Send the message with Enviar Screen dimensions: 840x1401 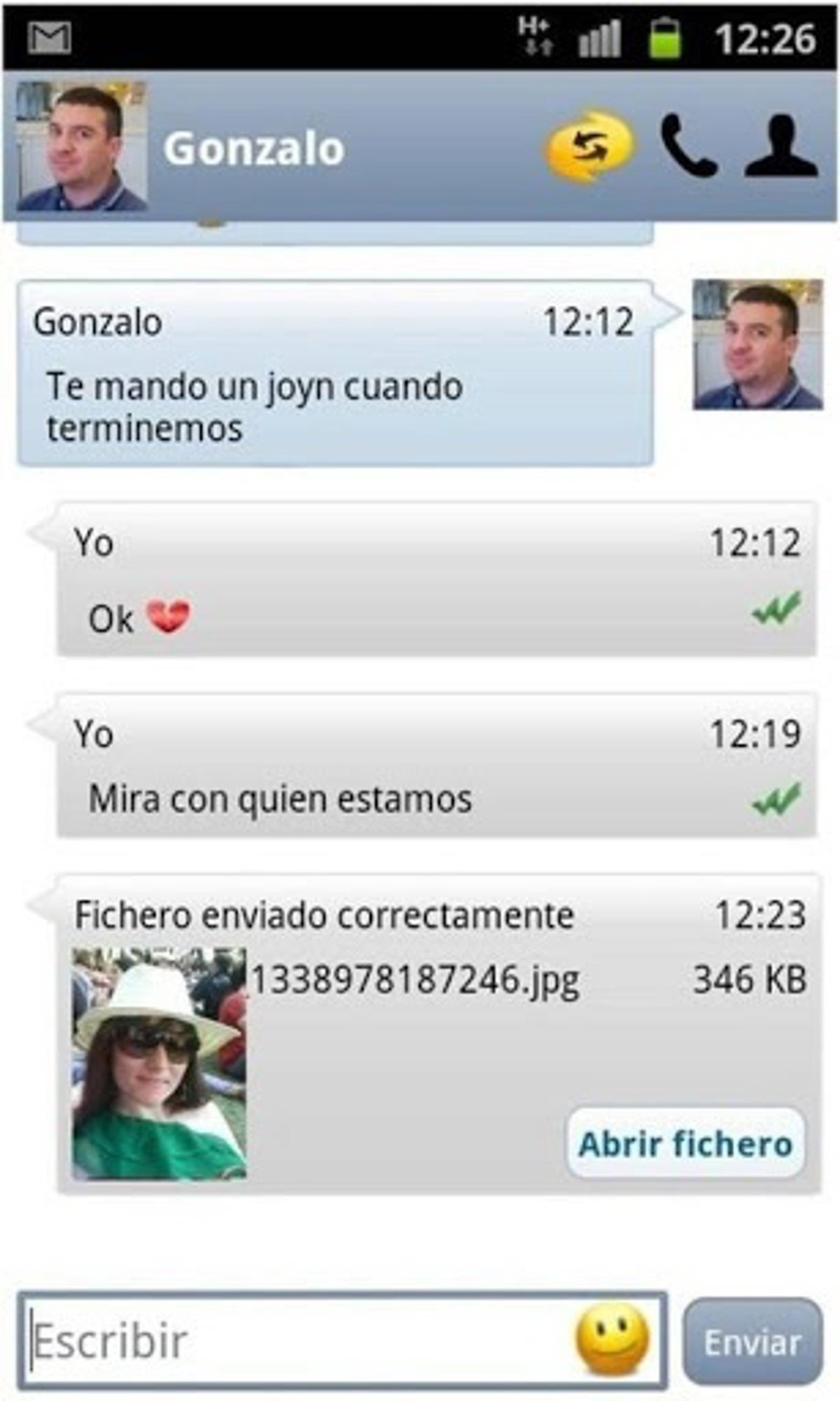(752, 1341)
